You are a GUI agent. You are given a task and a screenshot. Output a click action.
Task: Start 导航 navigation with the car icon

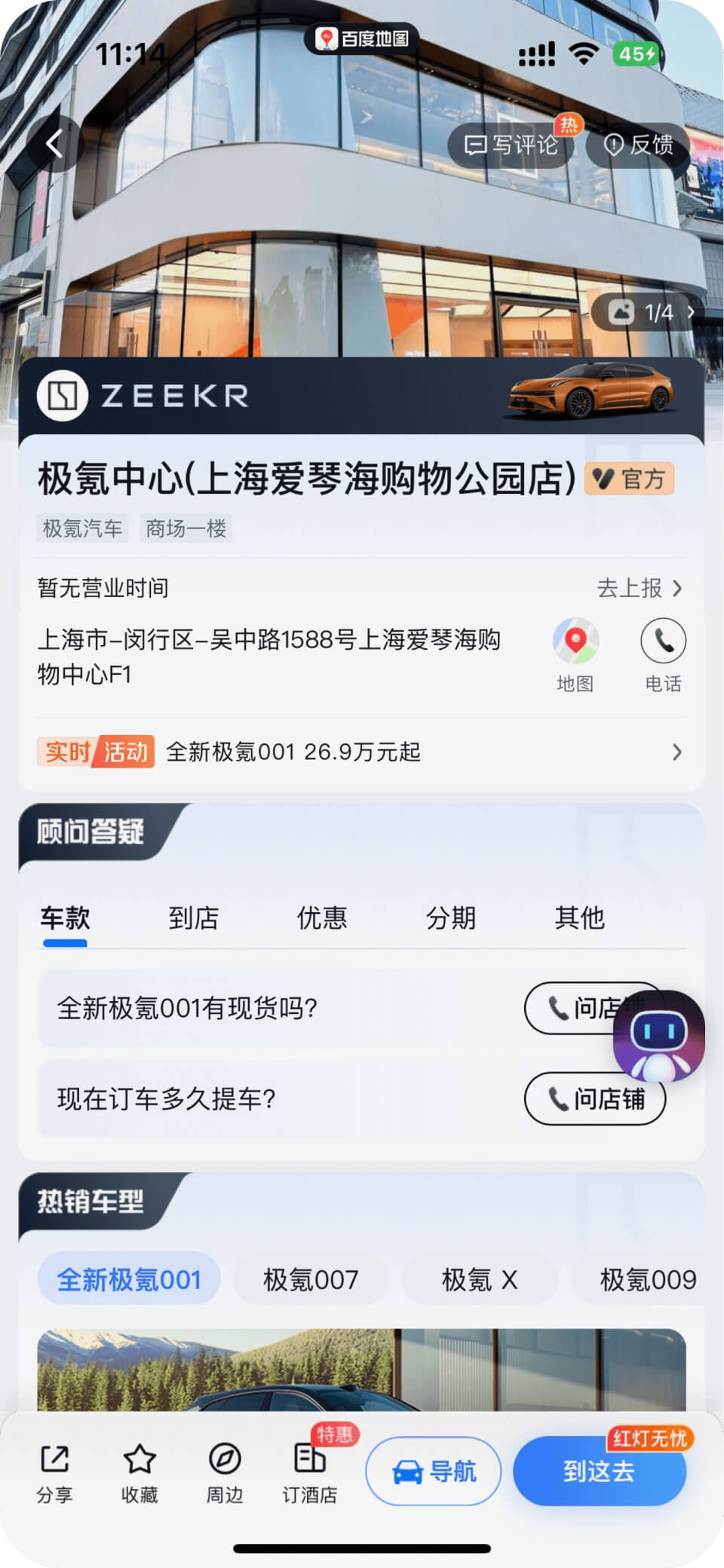tap(433, 1472)
